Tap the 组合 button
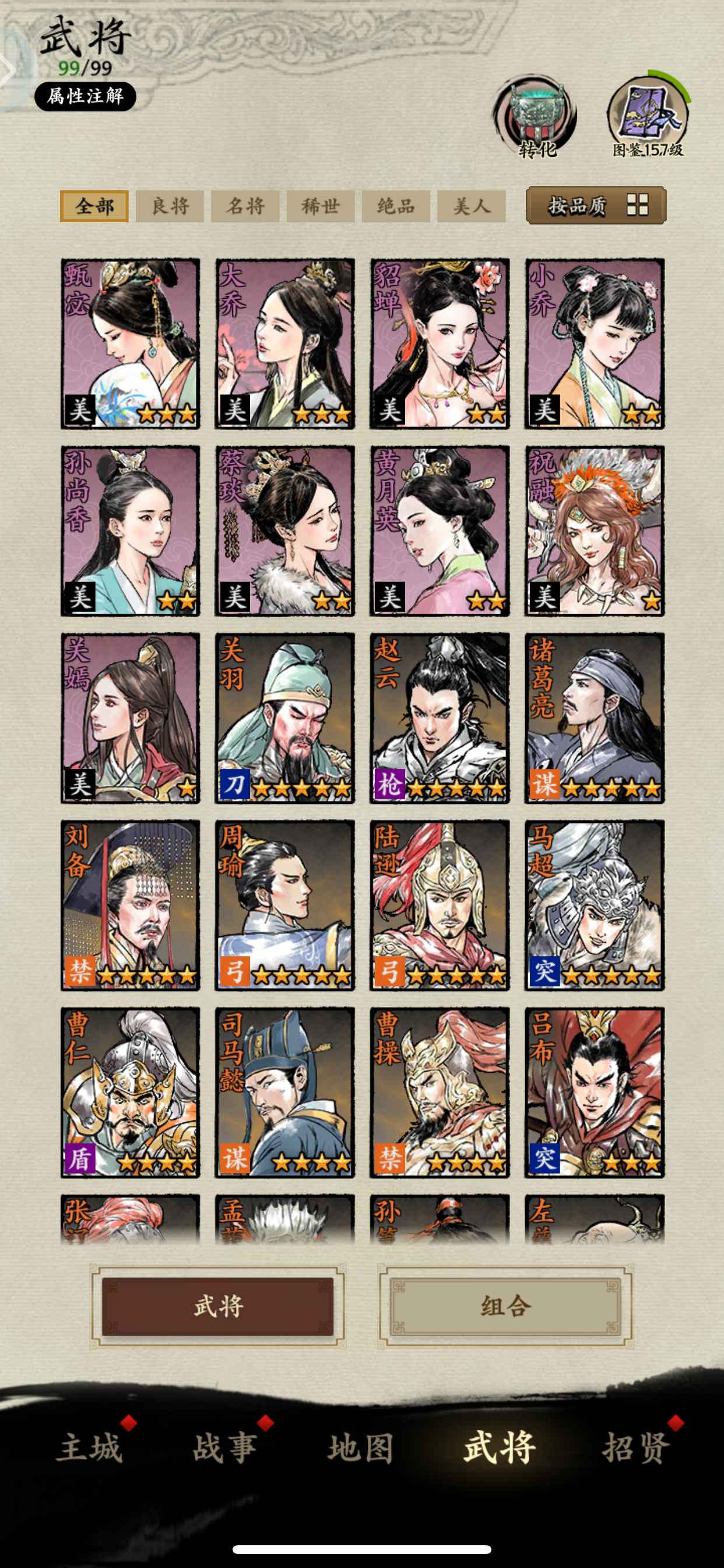The height and width of the screenshot is (1568, 724). pyautogui.click(x=505, y=1305)
